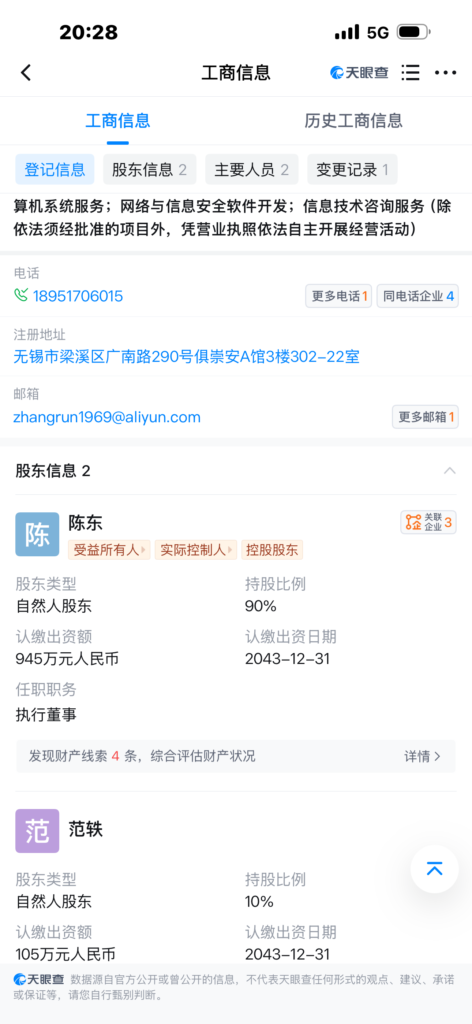Open 详情 for 财产线索
The width and height of the screenshot is (472, 1024).
click(422, 756)
